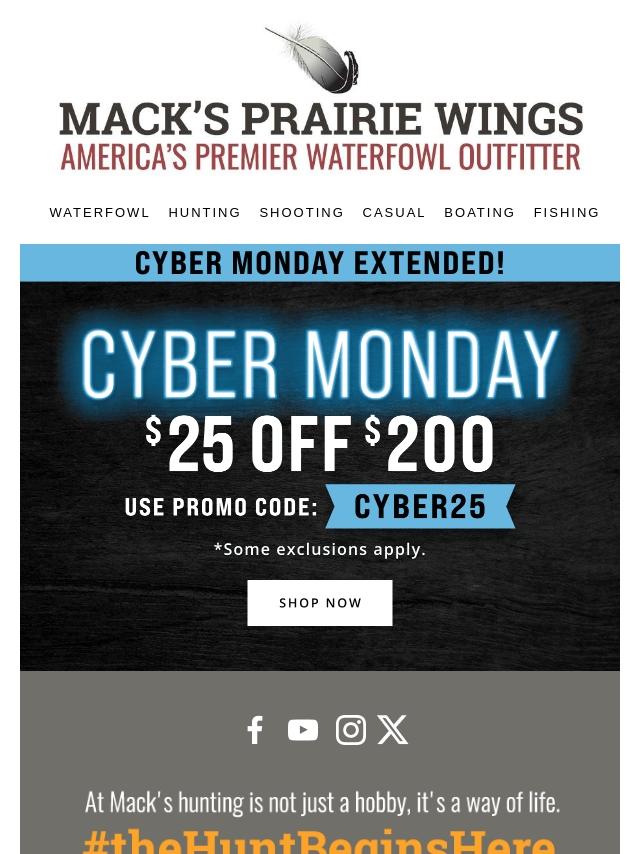Open the Mack's Facebook page

pyautogui.click(x=255, y=730)
